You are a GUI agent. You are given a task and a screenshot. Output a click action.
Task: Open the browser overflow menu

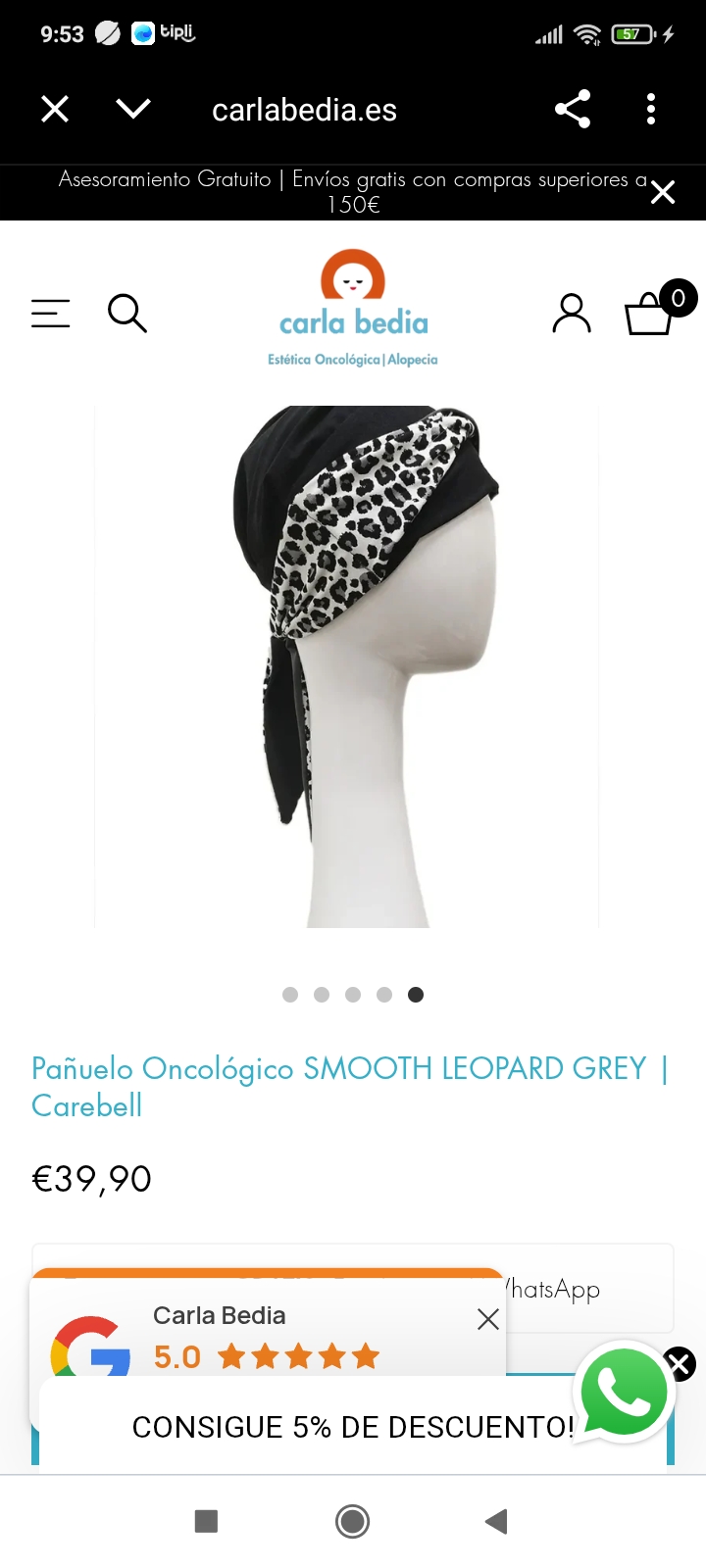(x=651, y=109)
